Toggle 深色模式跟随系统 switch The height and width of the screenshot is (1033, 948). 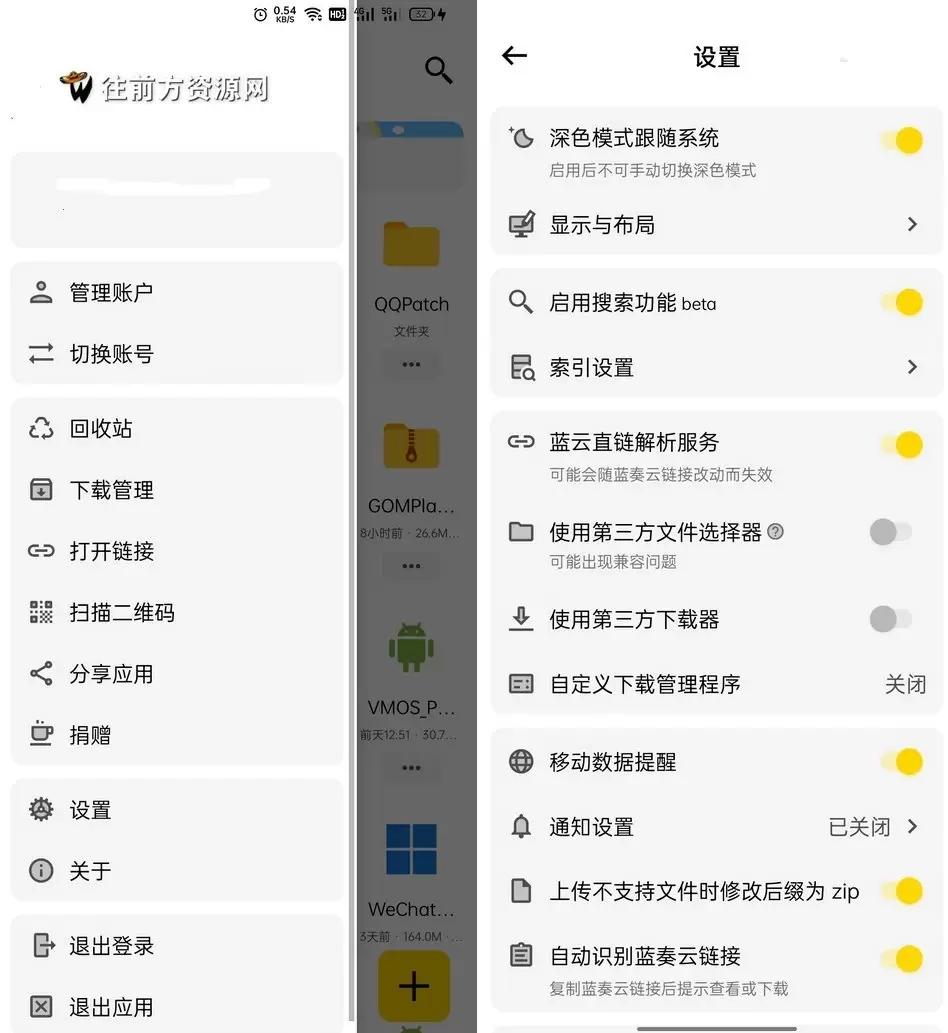901,141
